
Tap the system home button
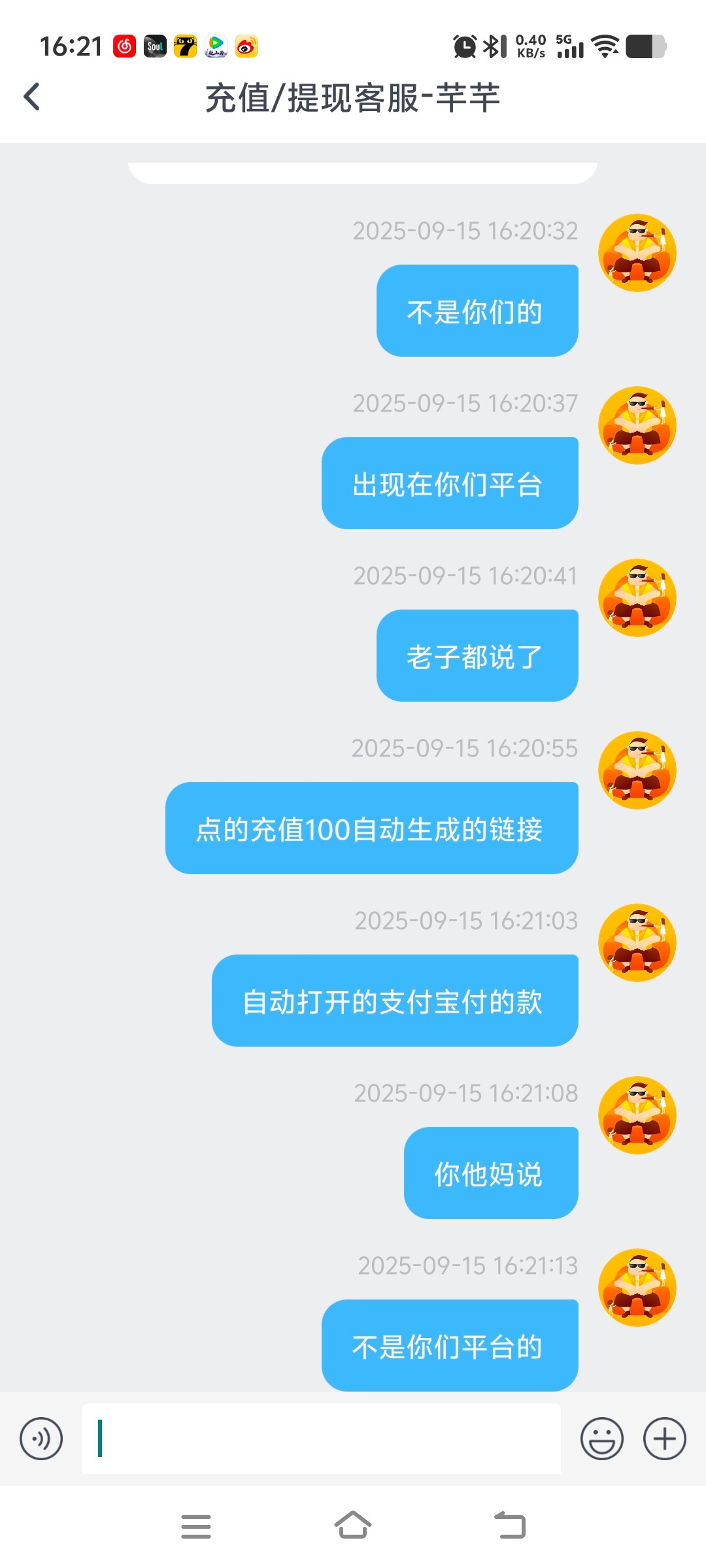(x=353, y=1526)
